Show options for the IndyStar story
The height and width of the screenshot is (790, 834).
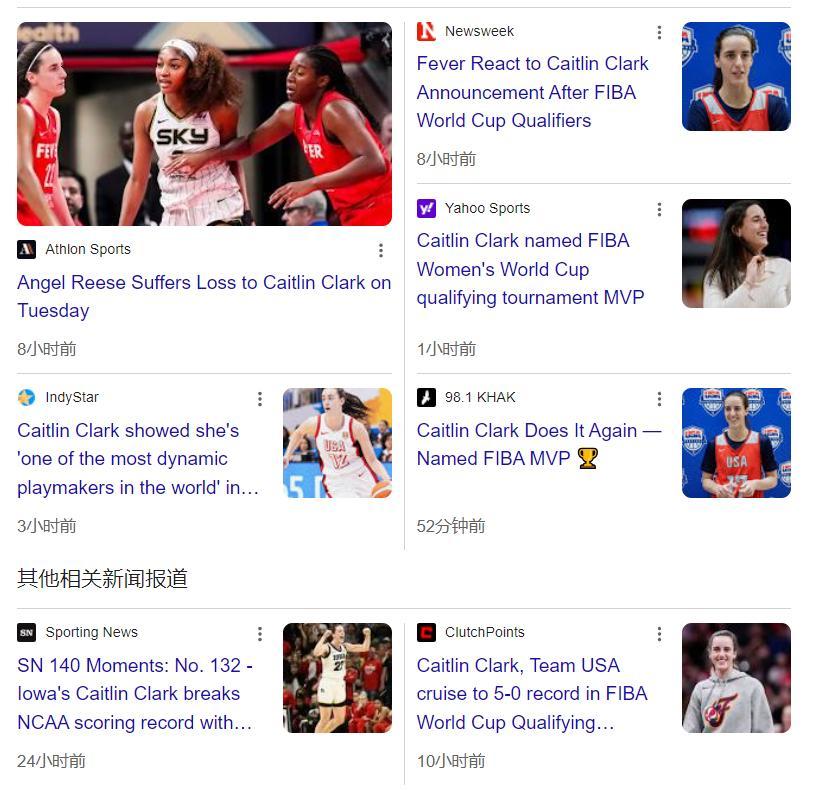260,399
